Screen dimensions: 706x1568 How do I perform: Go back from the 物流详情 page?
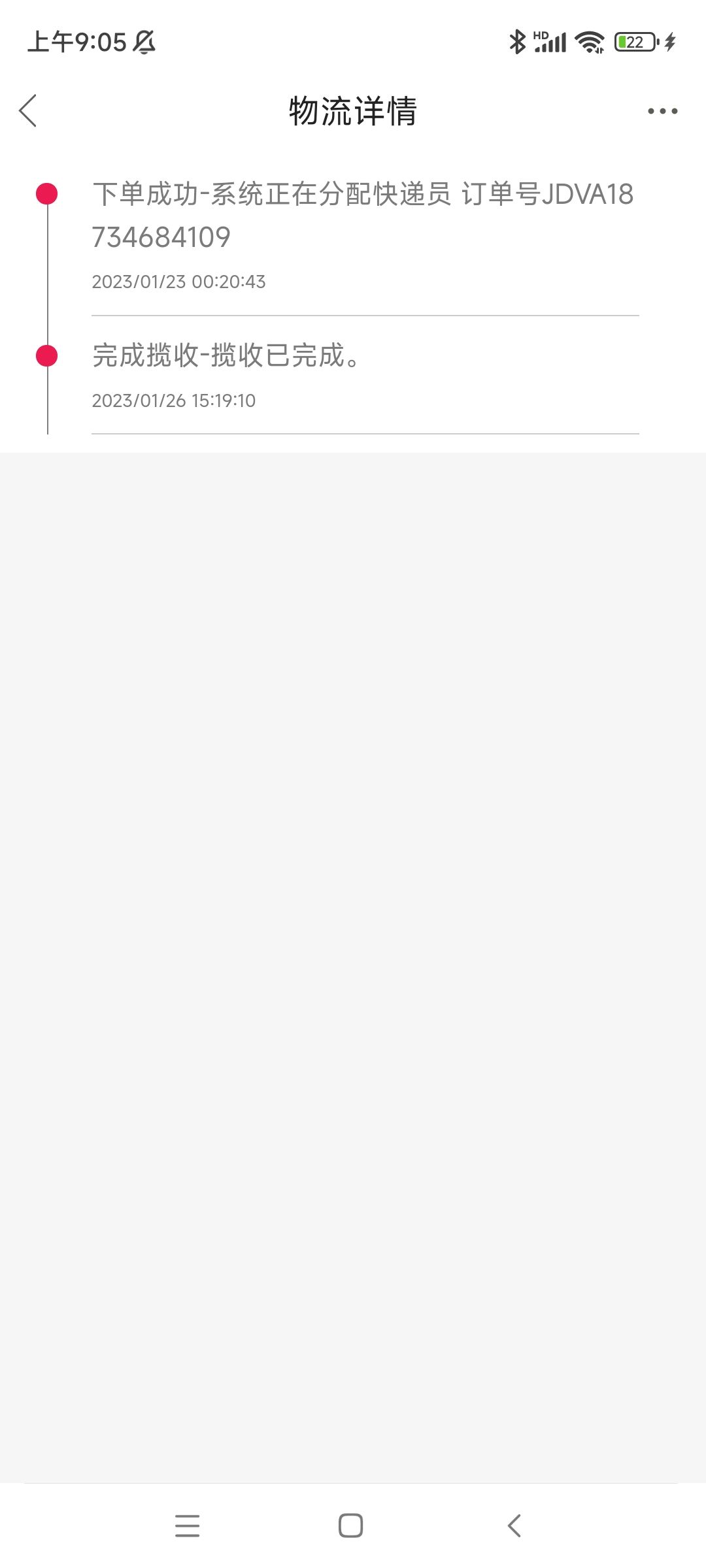click(x=28, y=110)
